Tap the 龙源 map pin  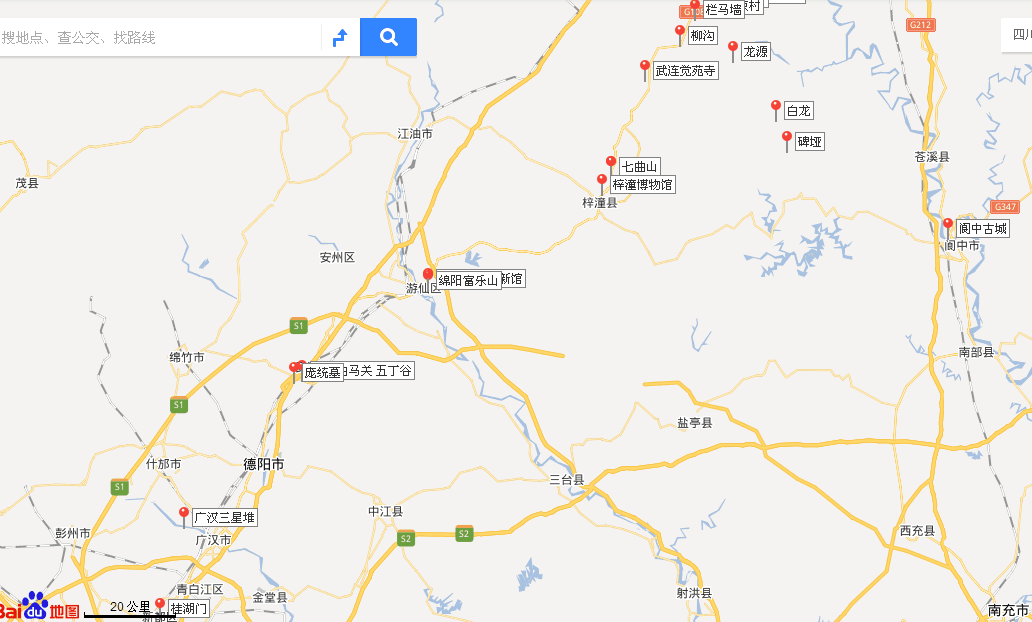[x=733, y=49]
